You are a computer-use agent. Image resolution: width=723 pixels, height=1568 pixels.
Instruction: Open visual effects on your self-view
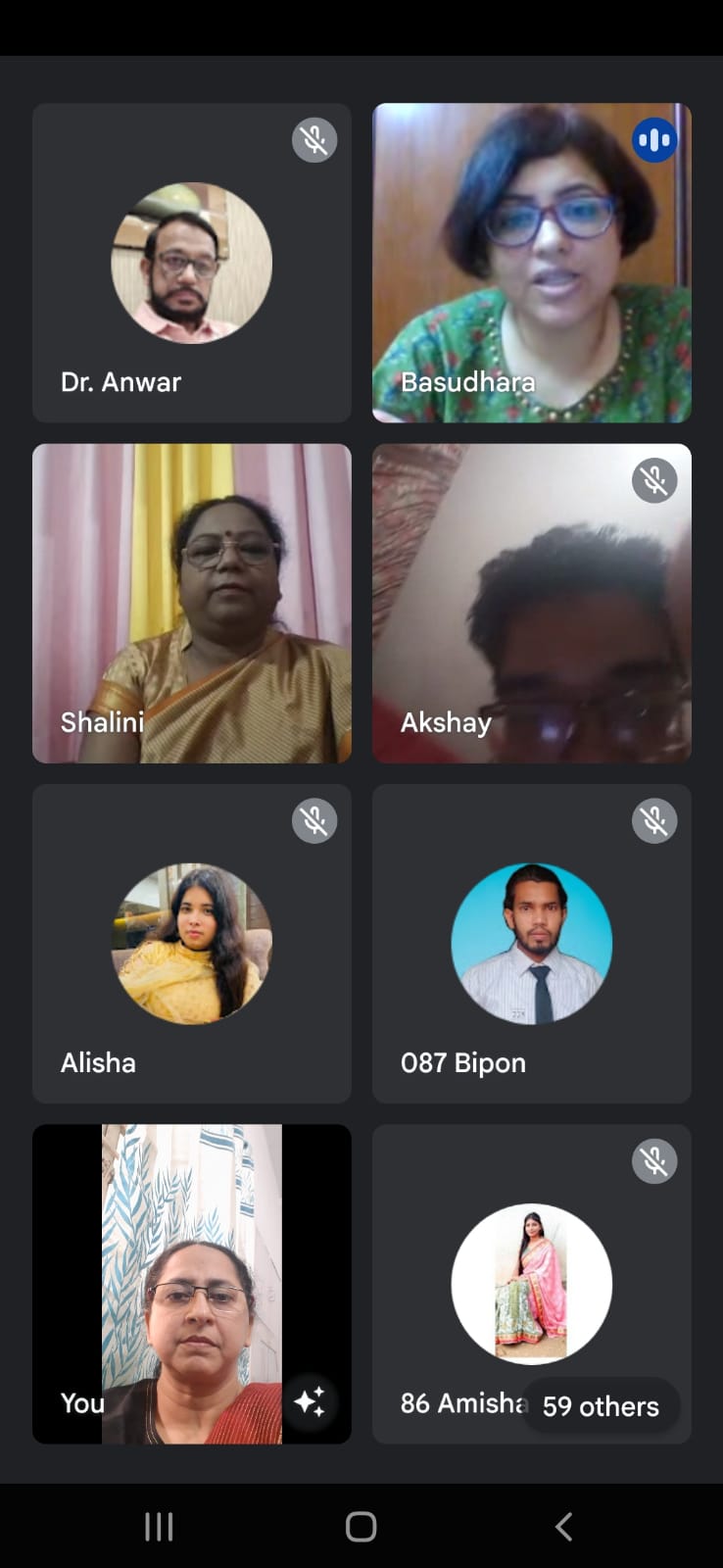(310, 1401)
